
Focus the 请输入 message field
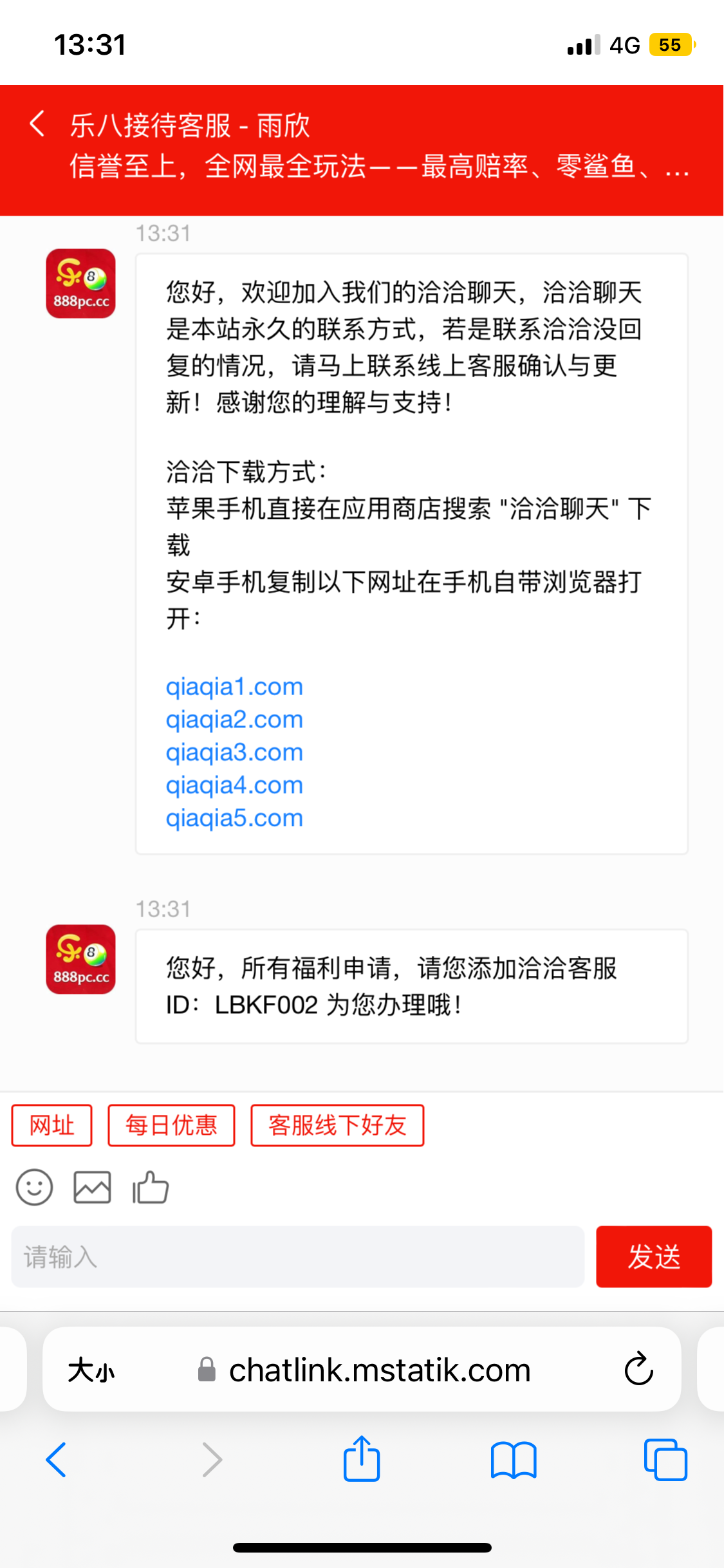[297, 1256]
